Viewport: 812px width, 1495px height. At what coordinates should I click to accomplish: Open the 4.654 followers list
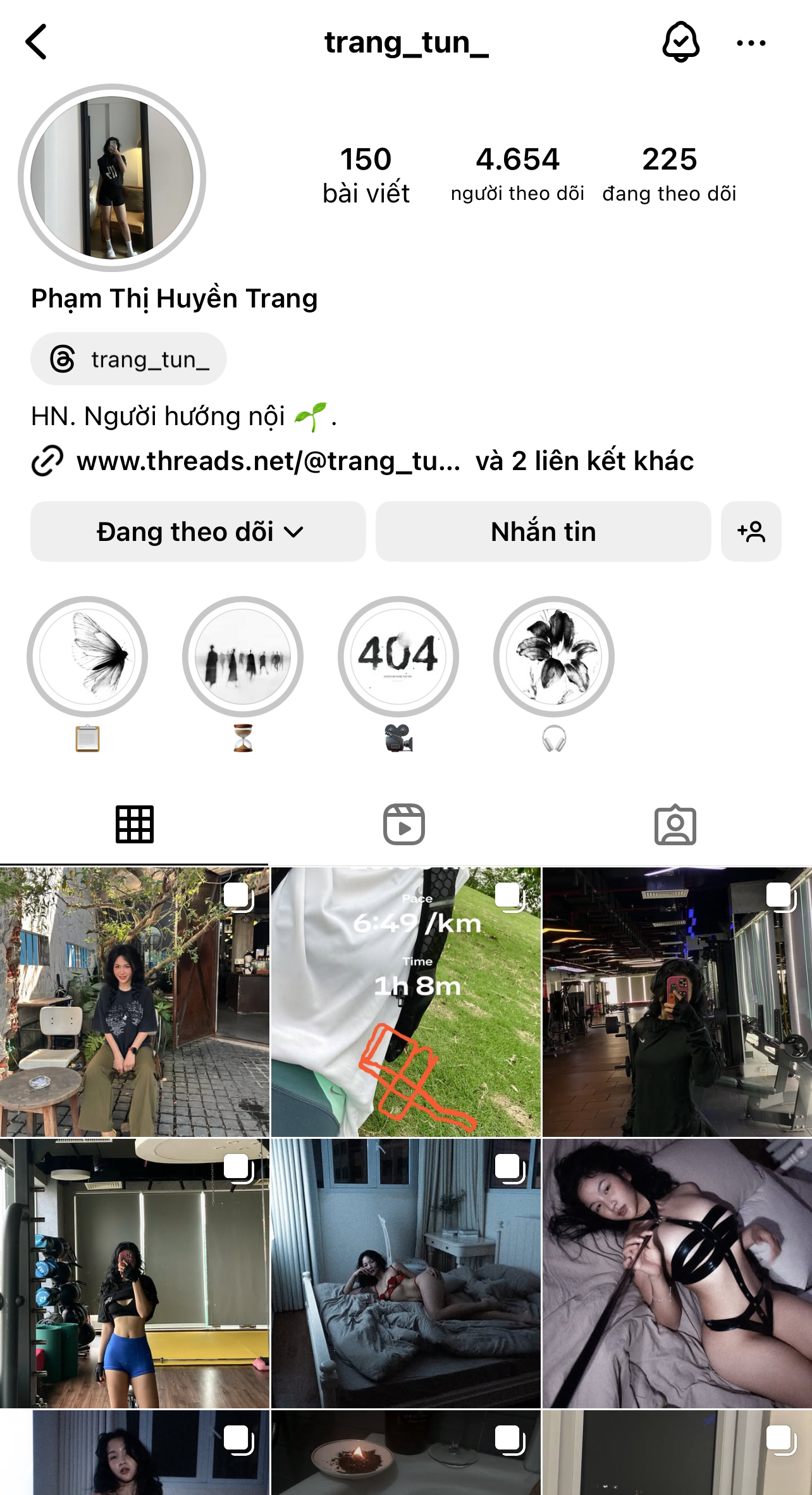[517, 174]
